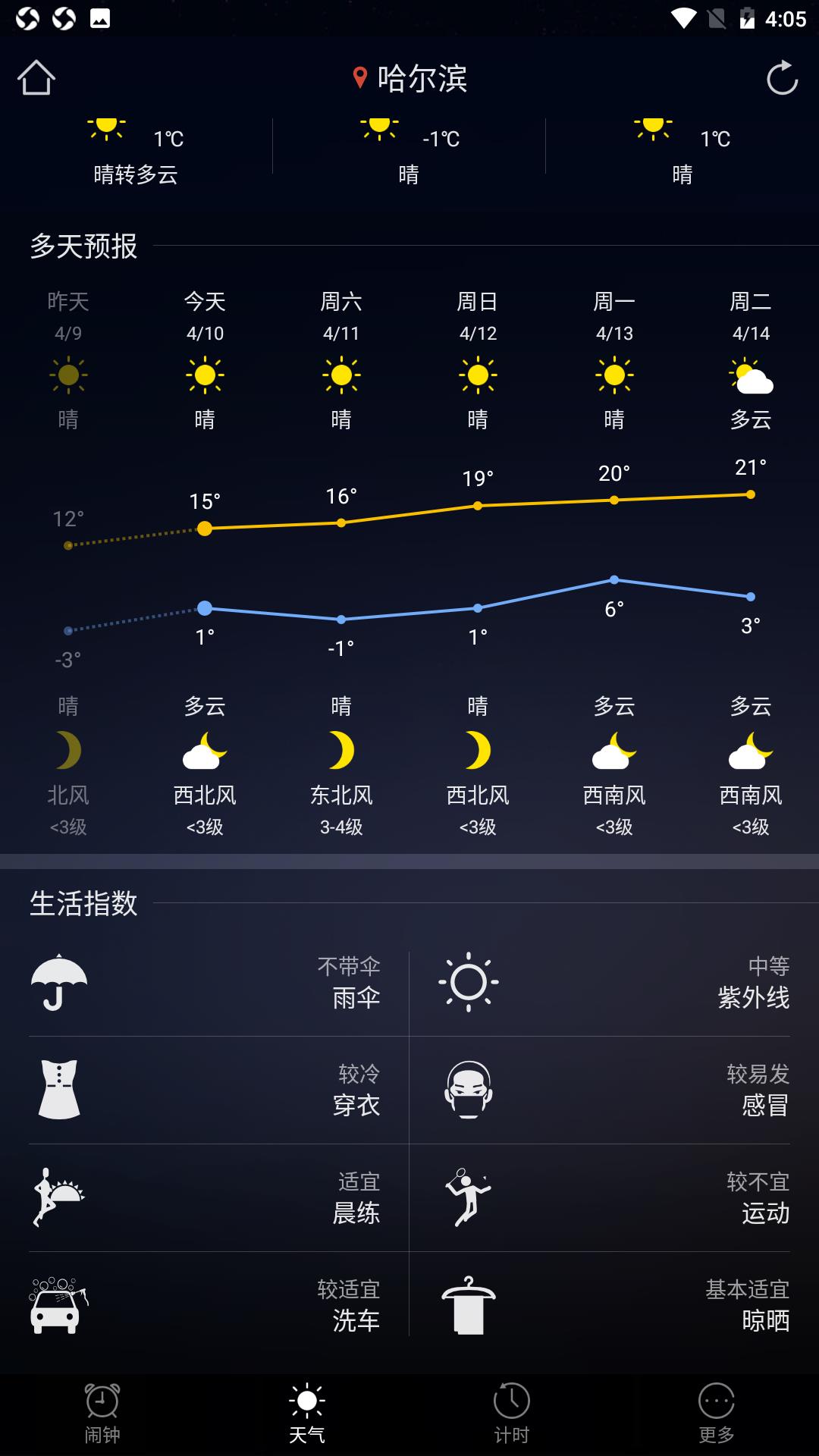Check the 感冒 cold risk index

pos(614,1090)
